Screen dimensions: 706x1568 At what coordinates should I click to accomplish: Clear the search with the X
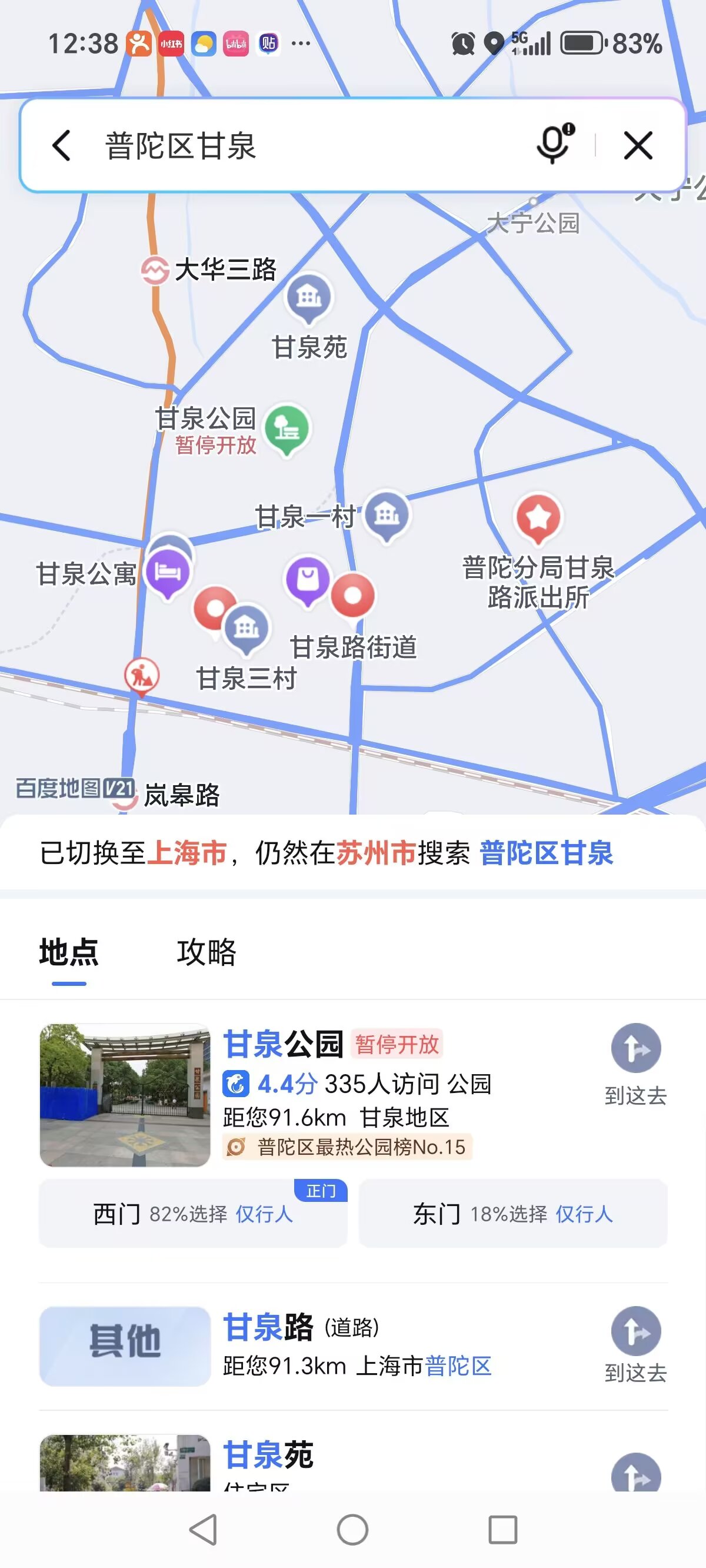point(638,145)
